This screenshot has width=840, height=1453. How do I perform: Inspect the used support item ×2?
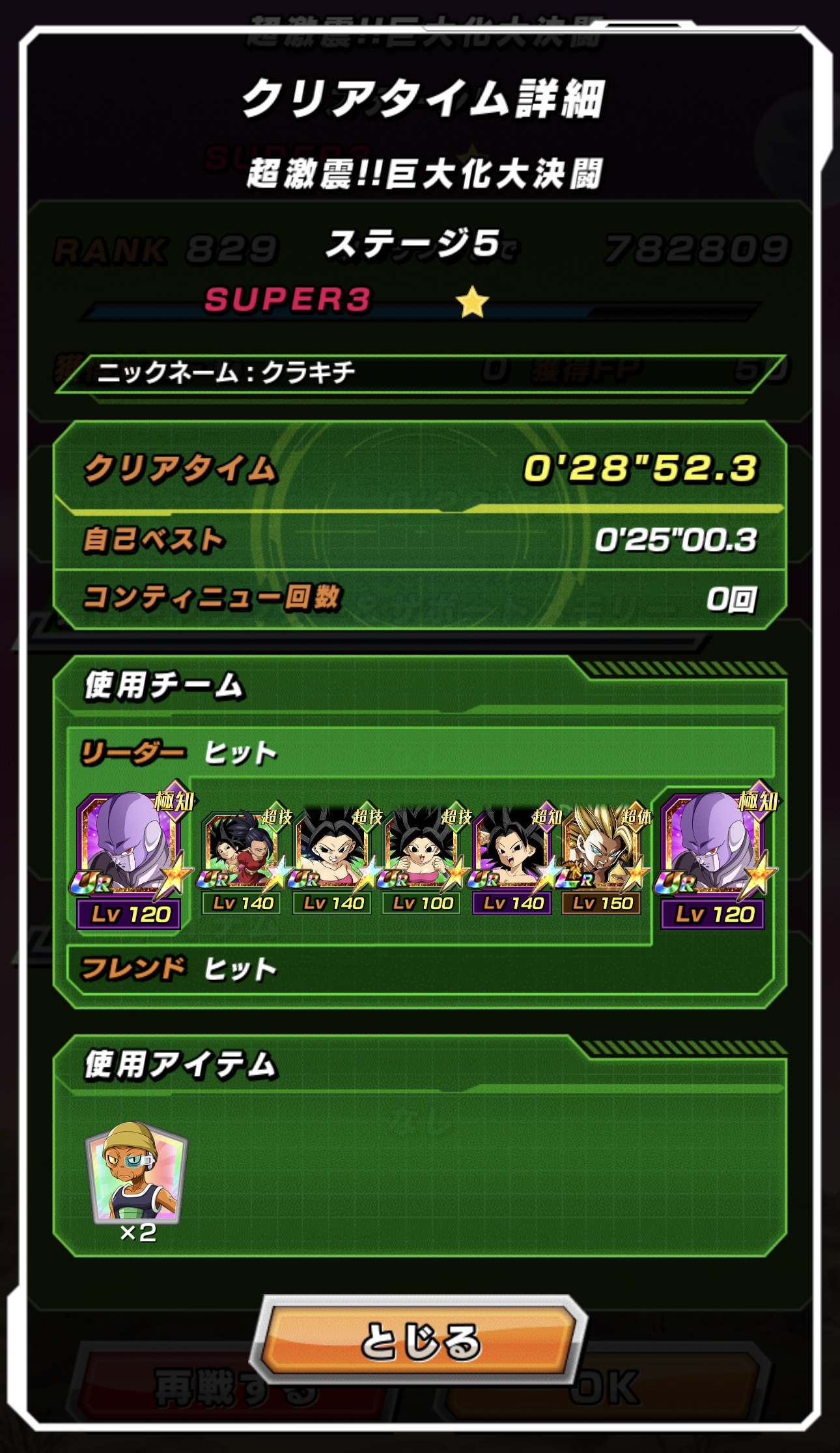(x=136, y=1172)
